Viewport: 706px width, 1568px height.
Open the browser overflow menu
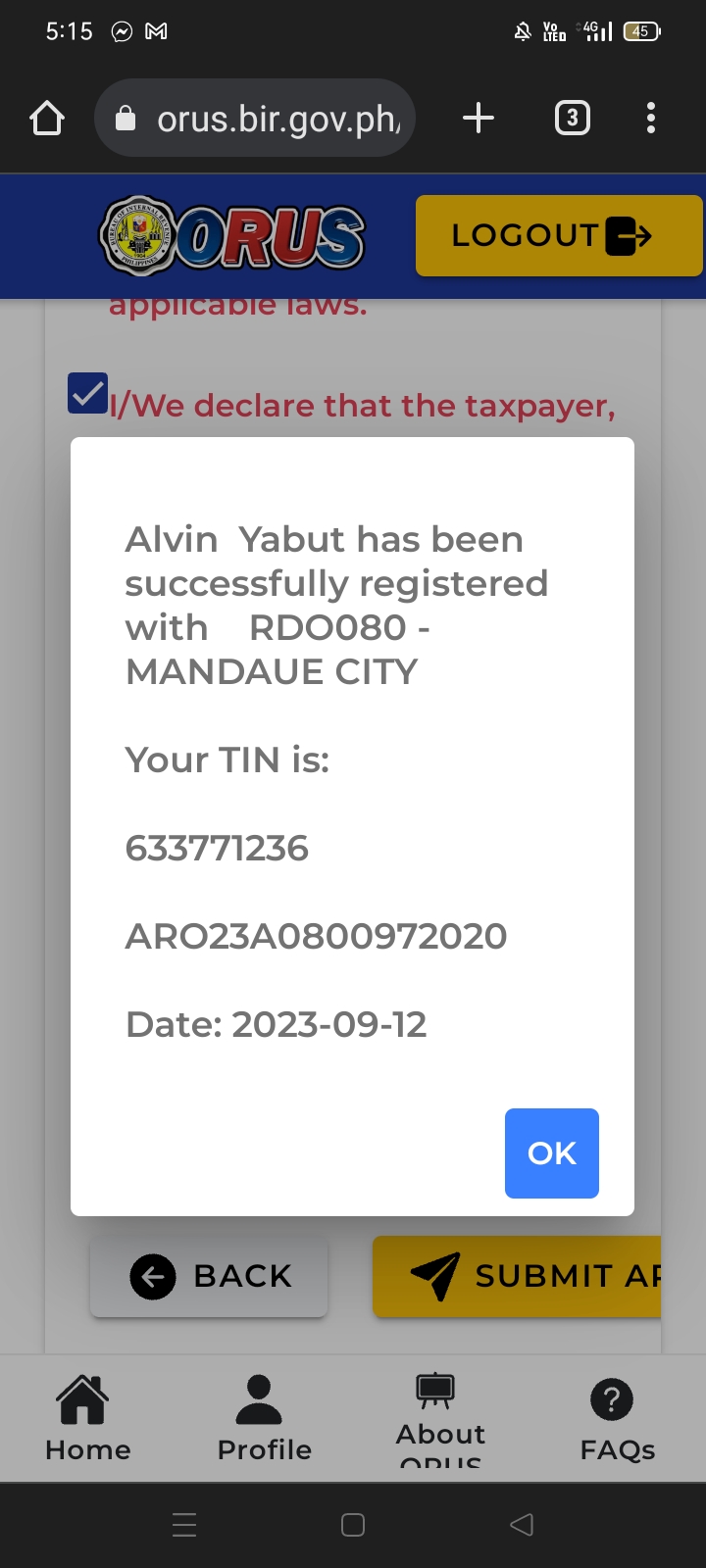coord(651,119)
